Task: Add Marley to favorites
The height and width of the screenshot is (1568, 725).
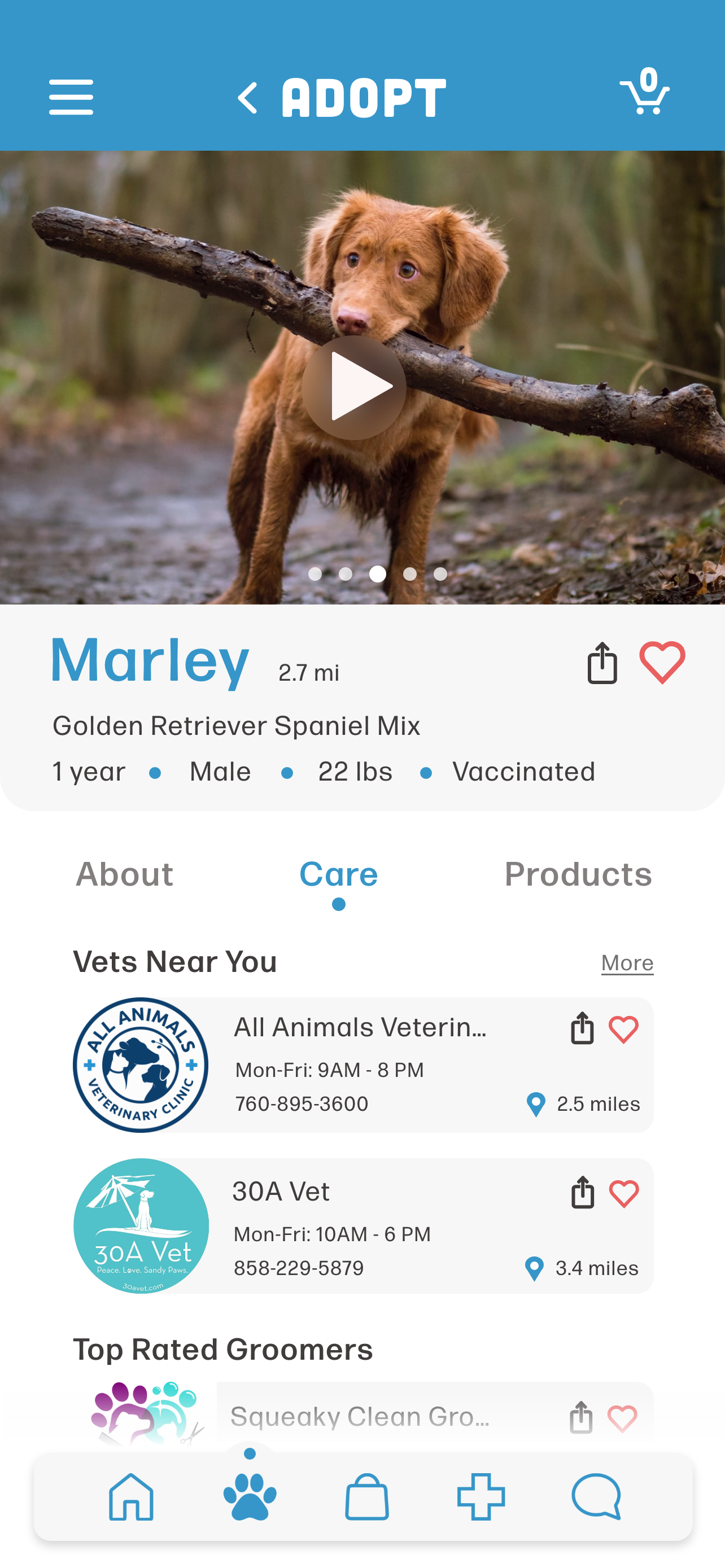Action: point(662,663)
